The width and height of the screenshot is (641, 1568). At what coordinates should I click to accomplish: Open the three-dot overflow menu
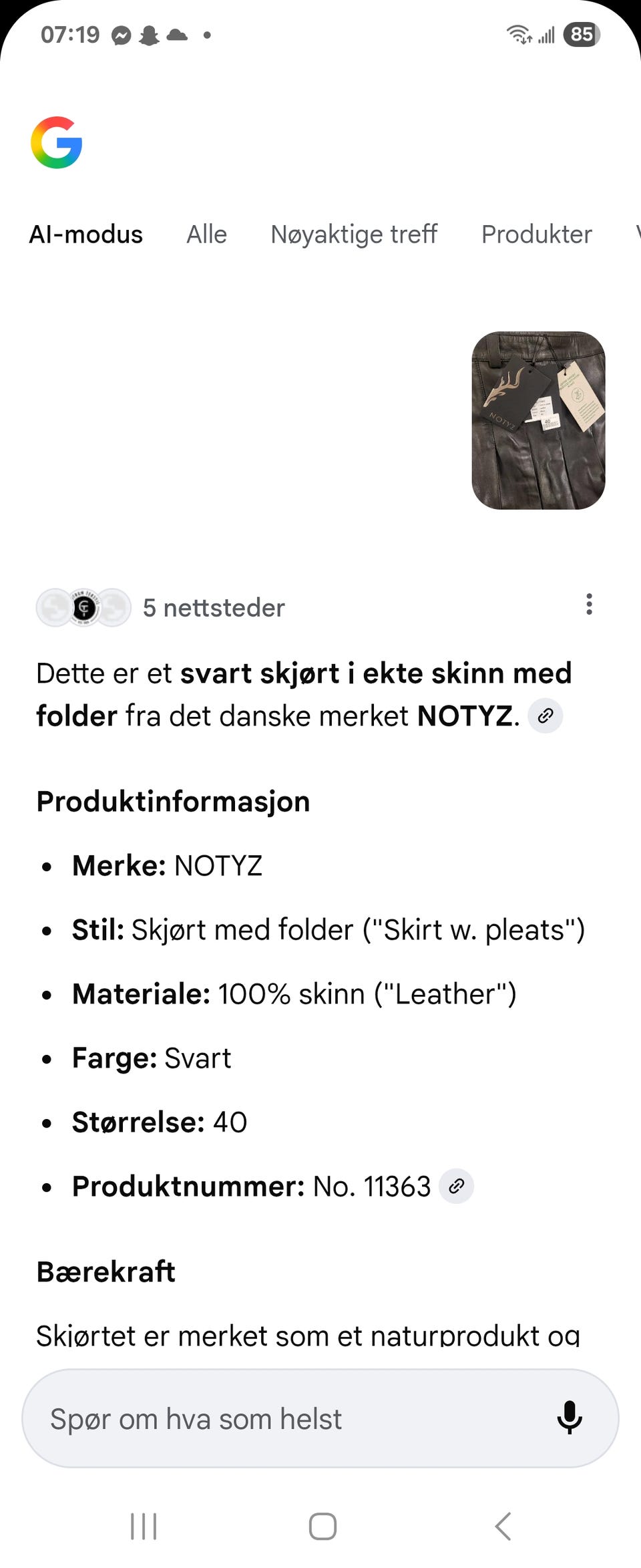(588, 604)
